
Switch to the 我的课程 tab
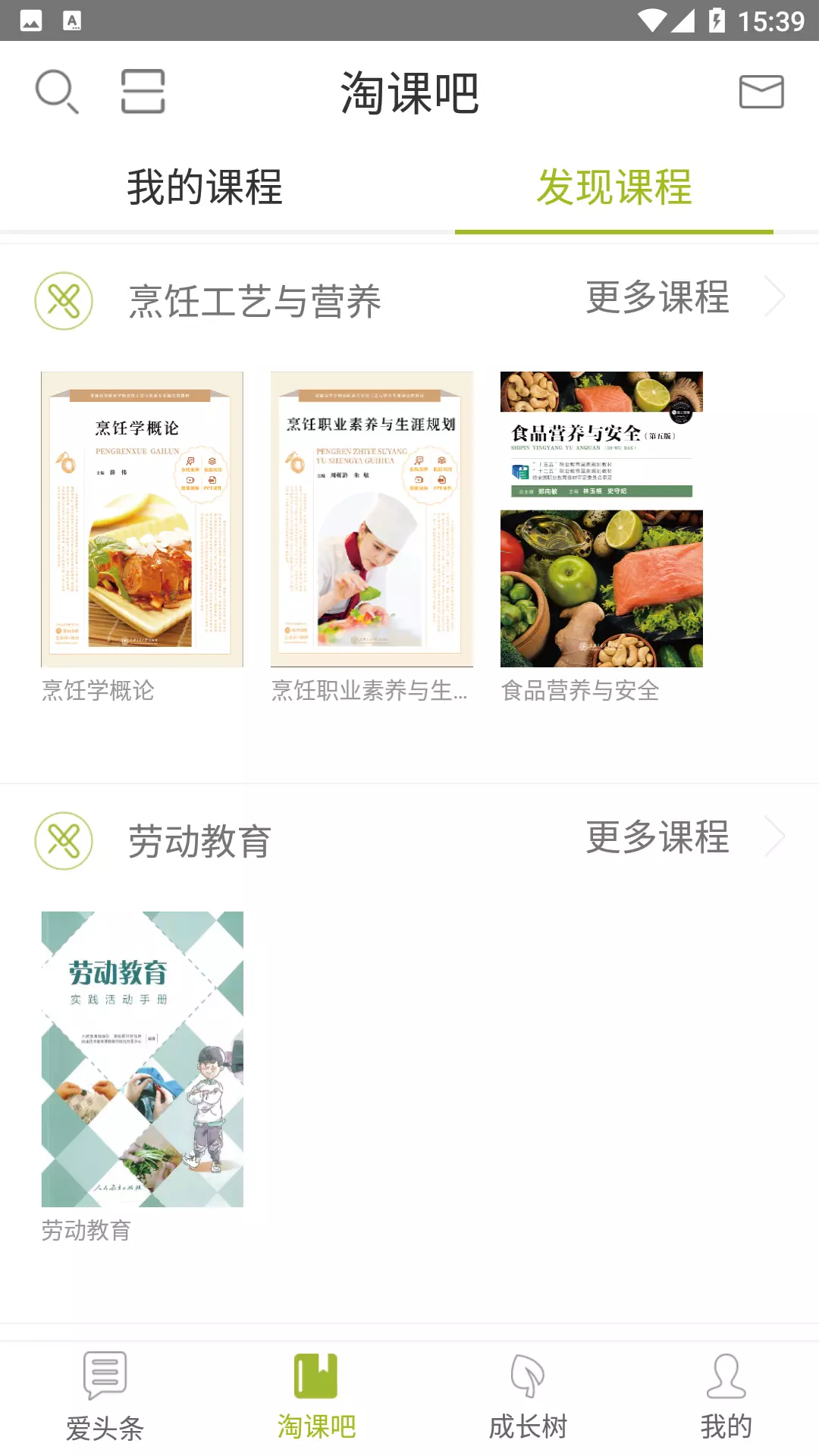point(205,187)
